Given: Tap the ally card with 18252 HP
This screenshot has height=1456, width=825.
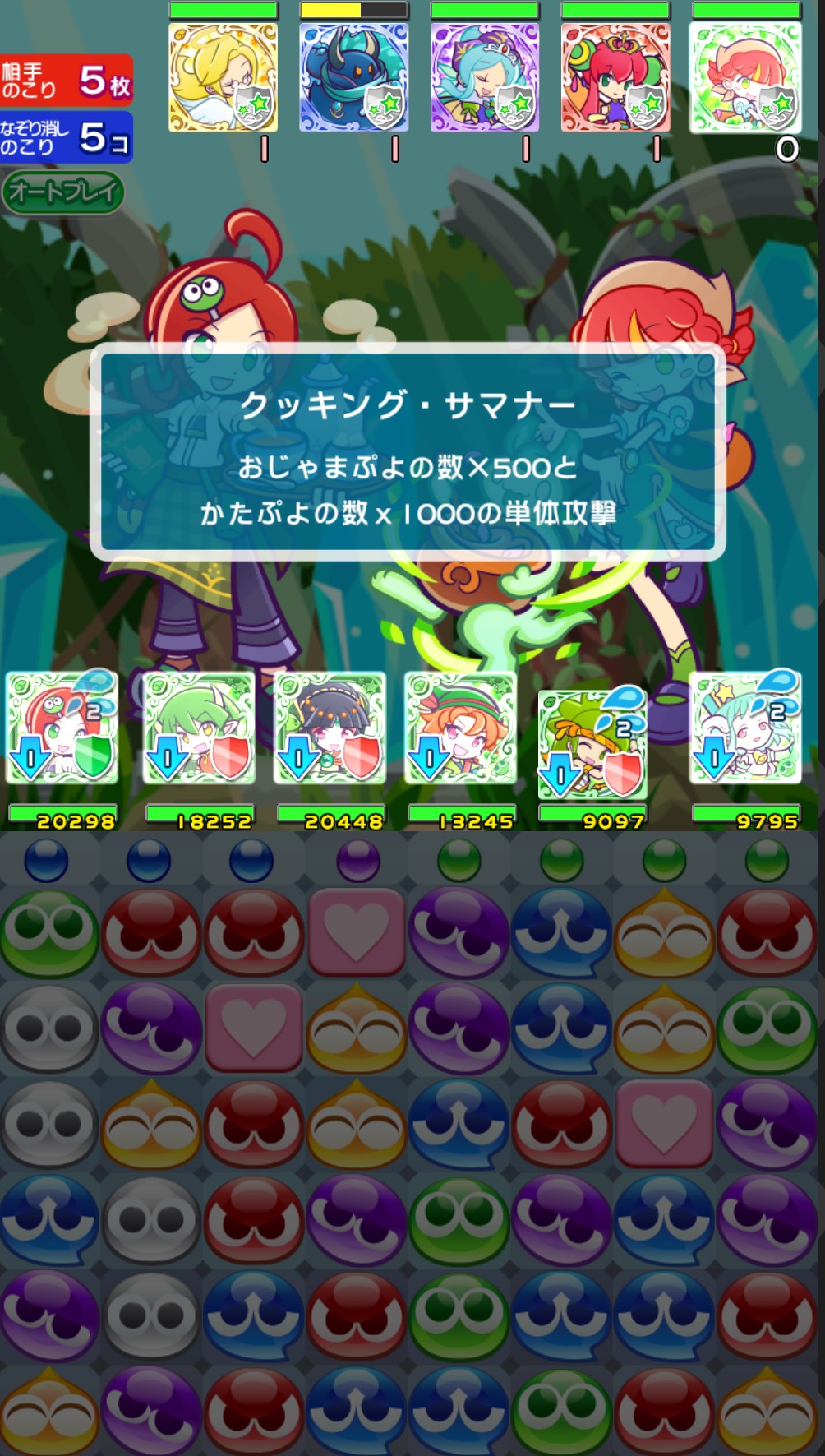Looking at the screenshot, I should click(x=199, y=728).
